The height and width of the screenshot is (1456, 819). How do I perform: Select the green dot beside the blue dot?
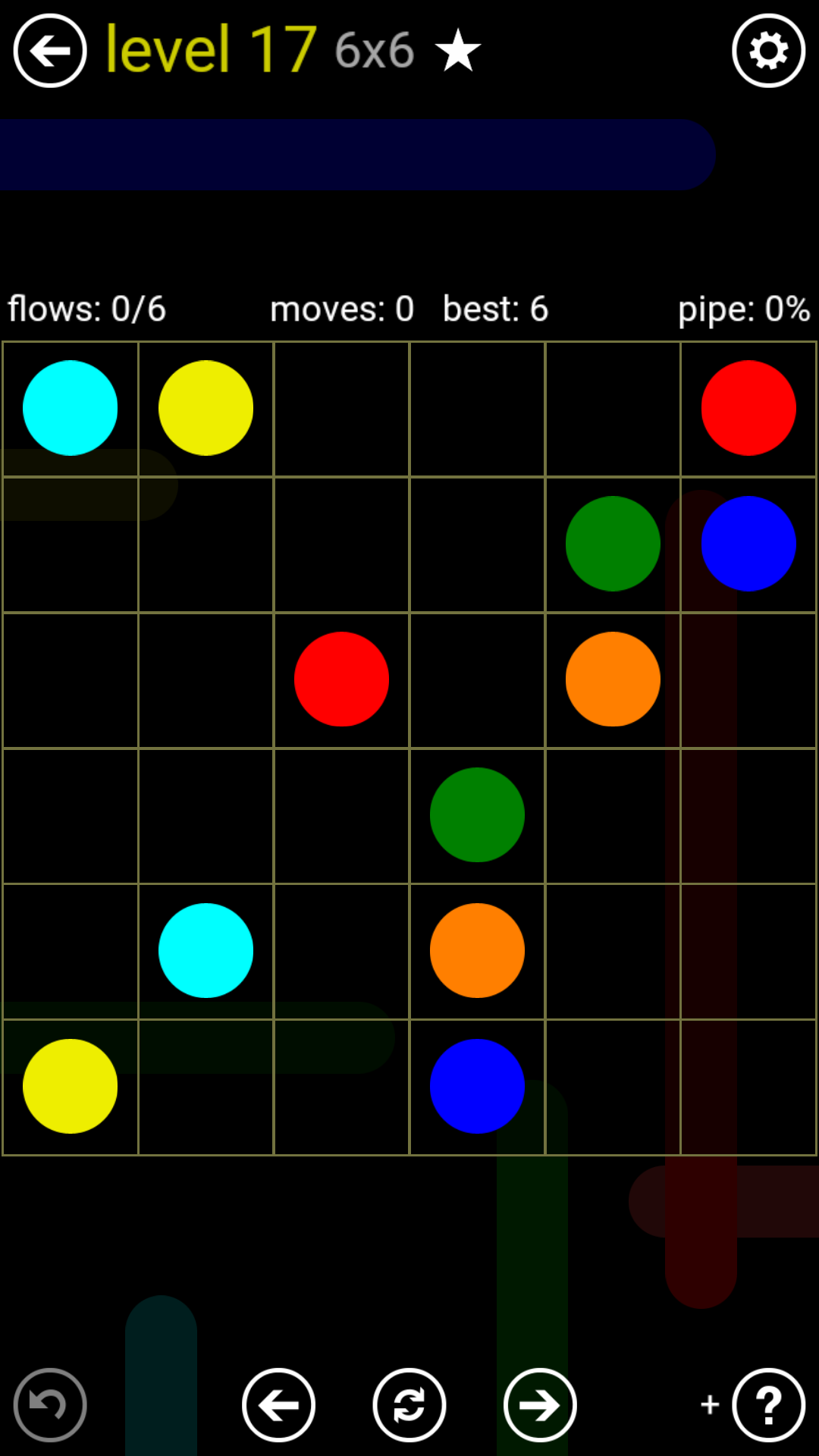613,544
